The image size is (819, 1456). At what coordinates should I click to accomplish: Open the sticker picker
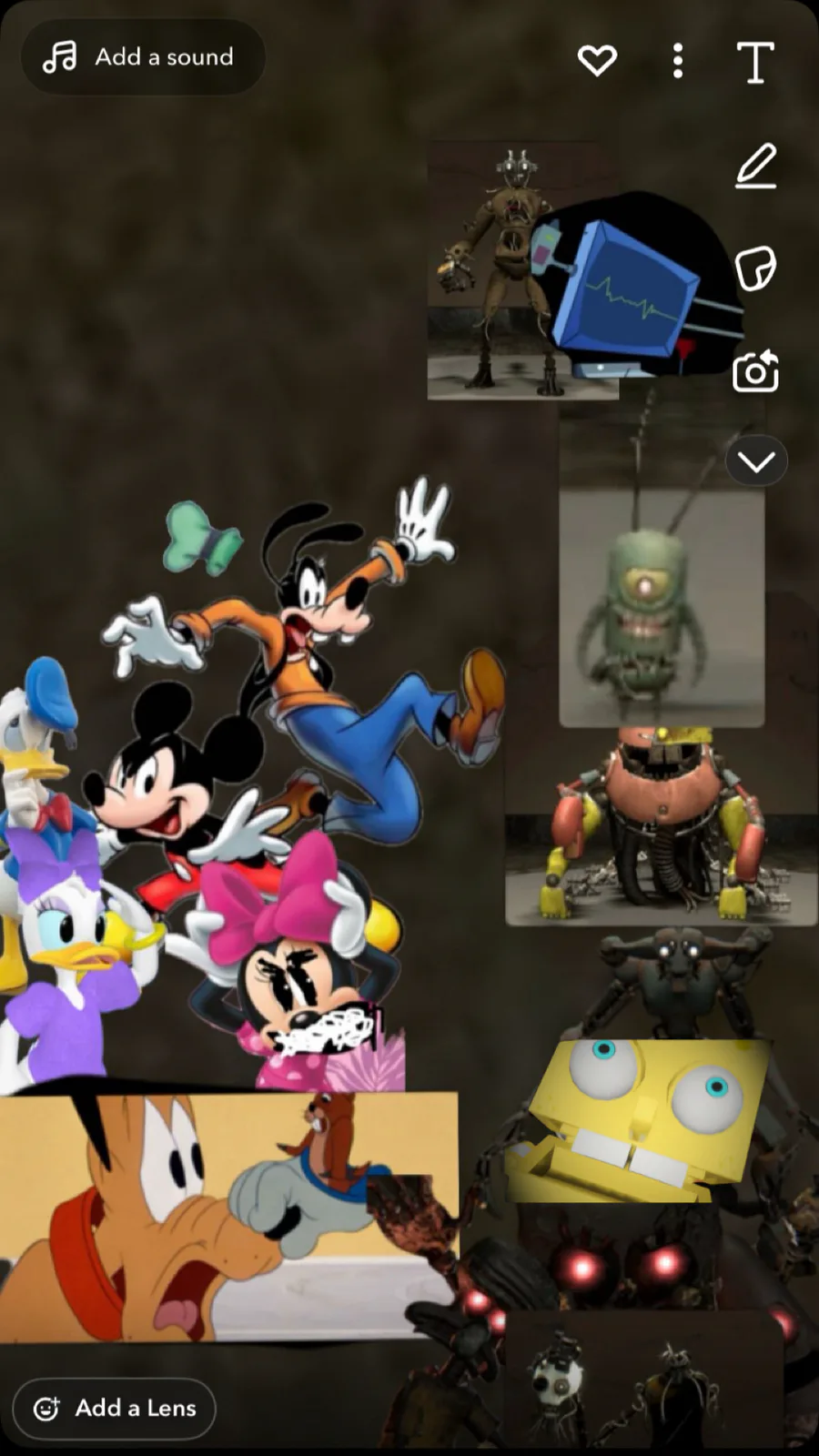[755, 268]
